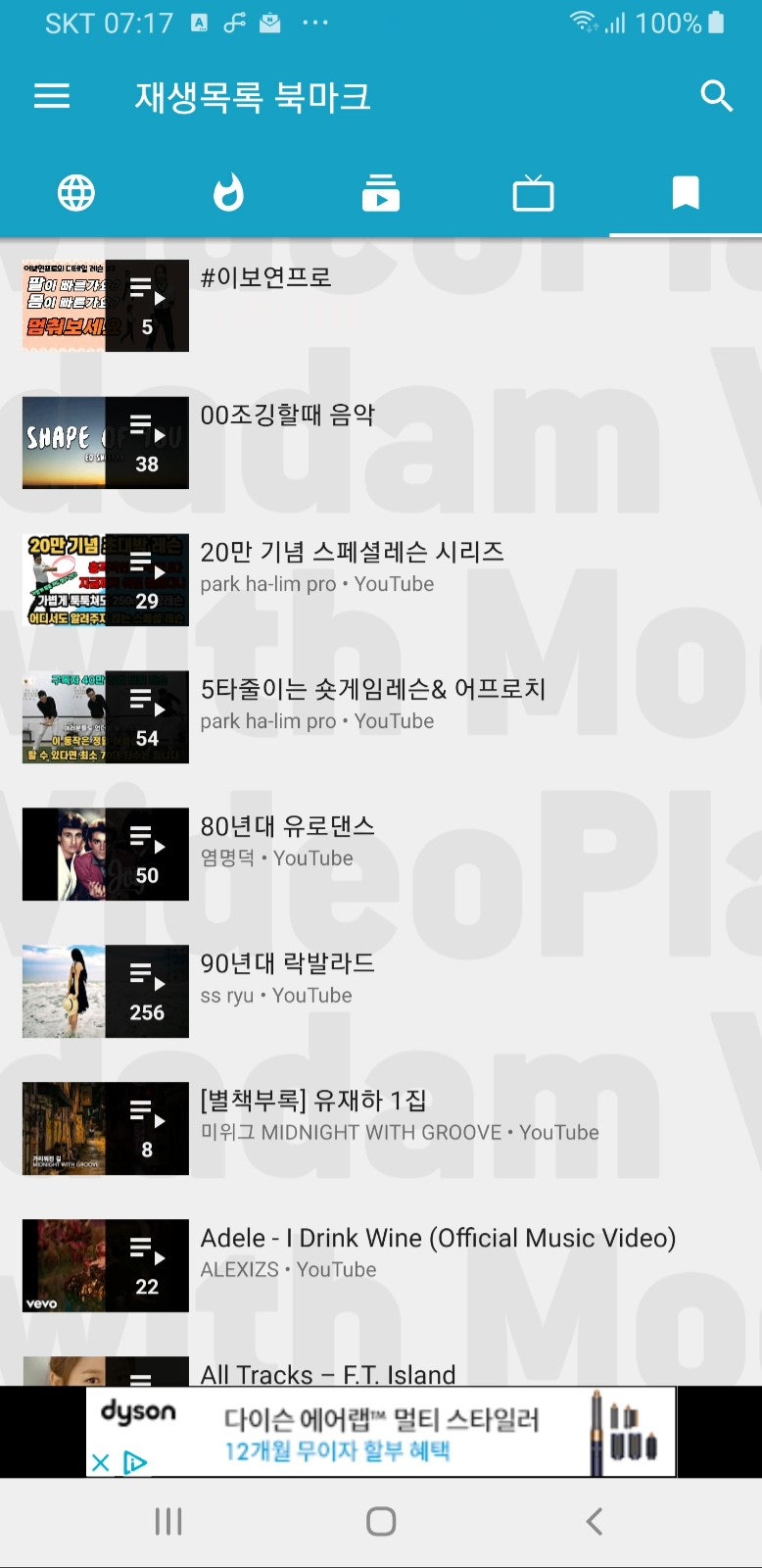This screenshot has height=1568, width=762.
Task: Tap the search icon
Action: pyautogui.click(x=716, y=96)
